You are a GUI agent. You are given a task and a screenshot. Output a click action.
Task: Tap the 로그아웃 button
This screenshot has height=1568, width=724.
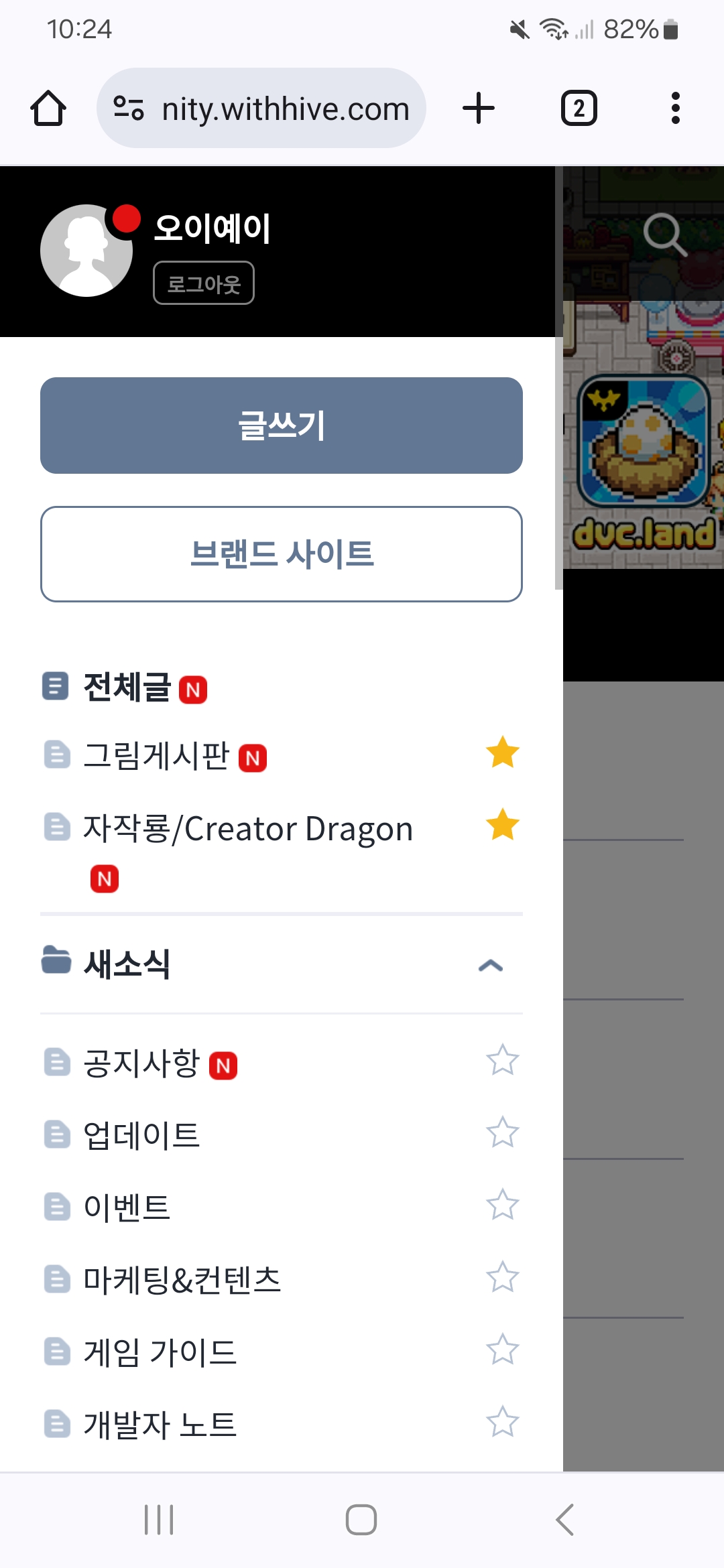point(204,283)
